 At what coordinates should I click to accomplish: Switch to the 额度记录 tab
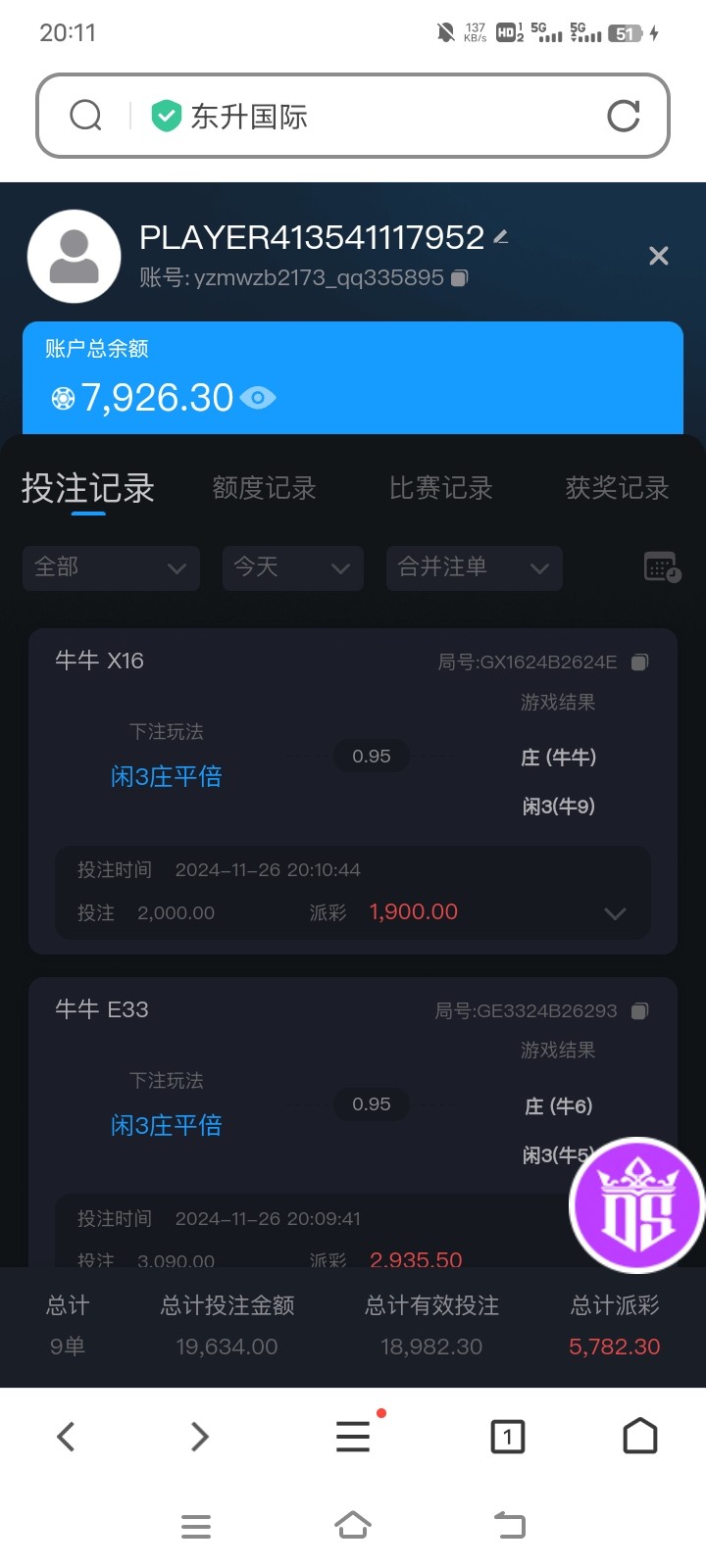pyautogui.click(x=264, y=488)
